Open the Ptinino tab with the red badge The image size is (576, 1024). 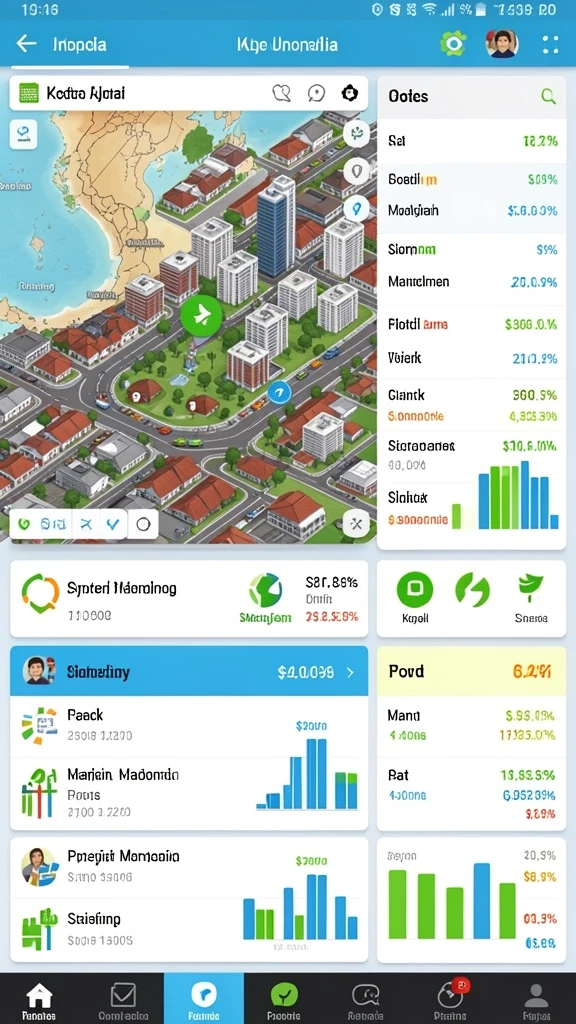pyautogui.click(x=449, y=999)
